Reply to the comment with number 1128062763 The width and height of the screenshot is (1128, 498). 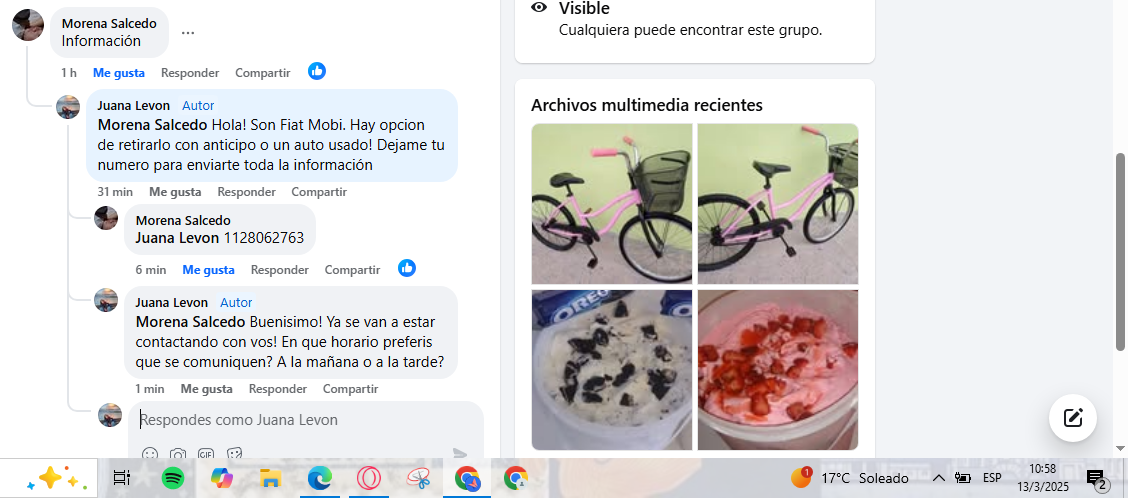pyautogui.click(x=279, y=270)
